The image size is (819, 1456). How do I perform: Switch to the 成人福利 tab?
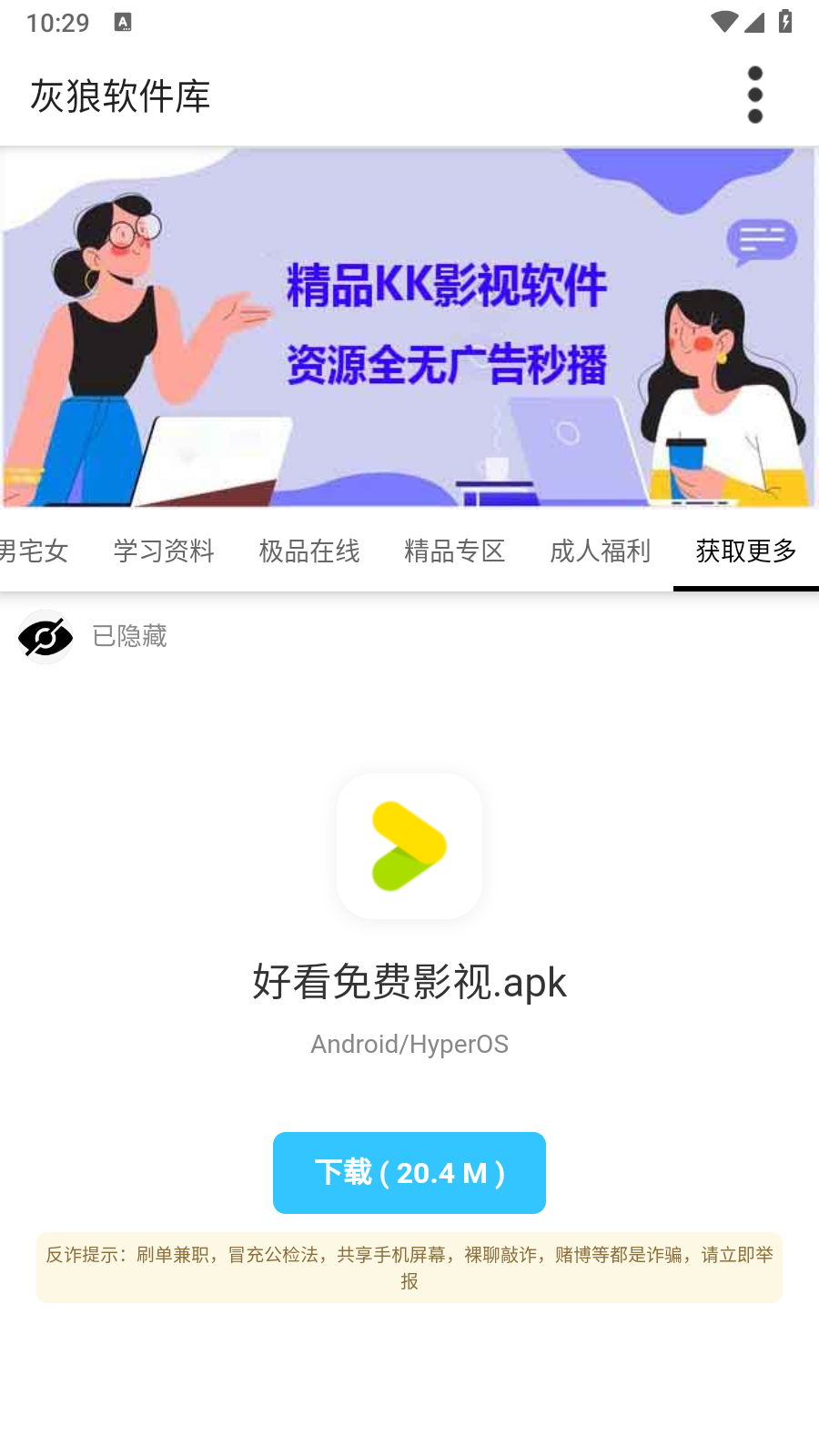click(x=599, y=551)
